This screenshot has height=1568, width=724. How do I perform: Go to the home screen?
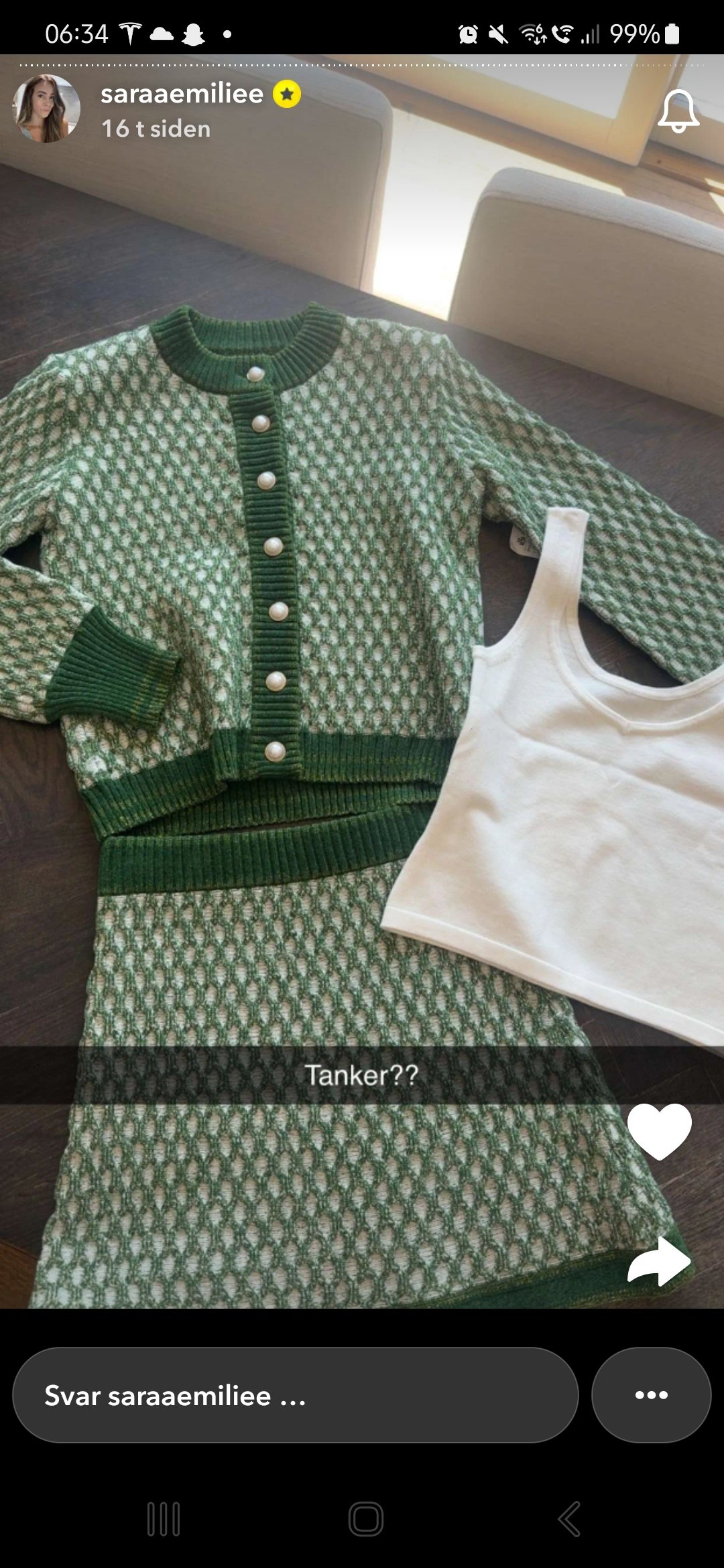pyautogui.click(x=366, y=1519)
